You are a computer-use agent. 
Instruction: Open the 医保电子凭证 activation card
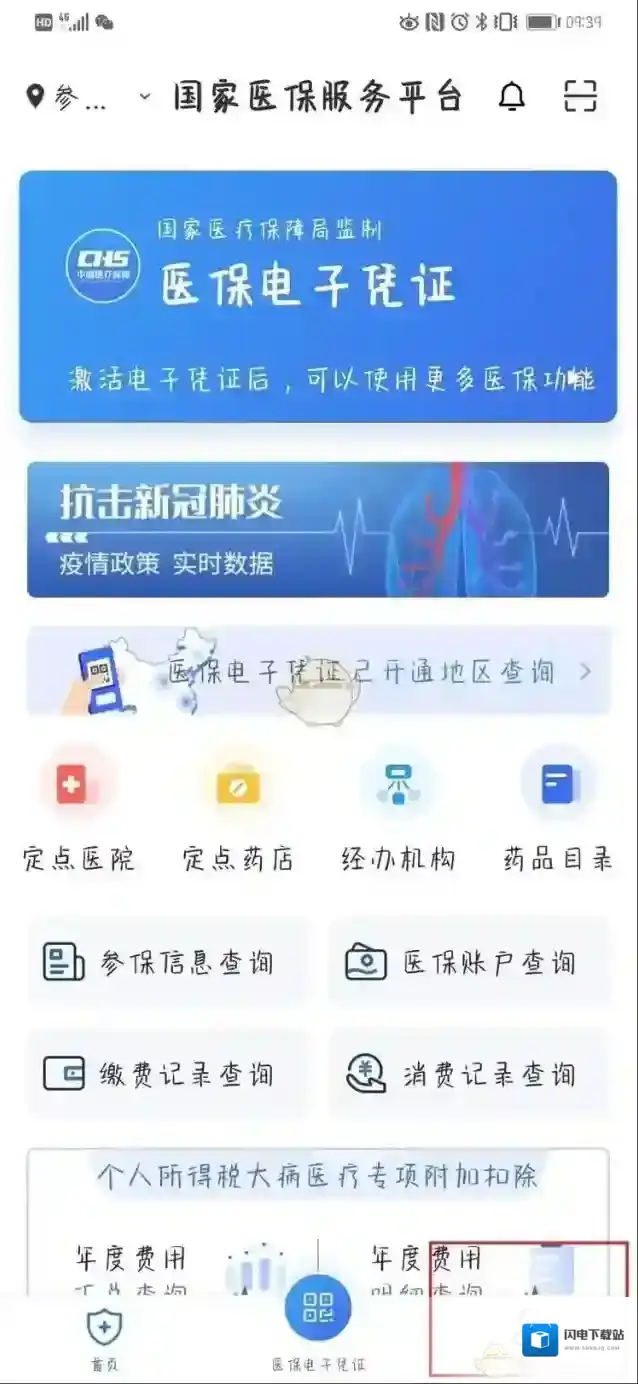pos(318,296)
